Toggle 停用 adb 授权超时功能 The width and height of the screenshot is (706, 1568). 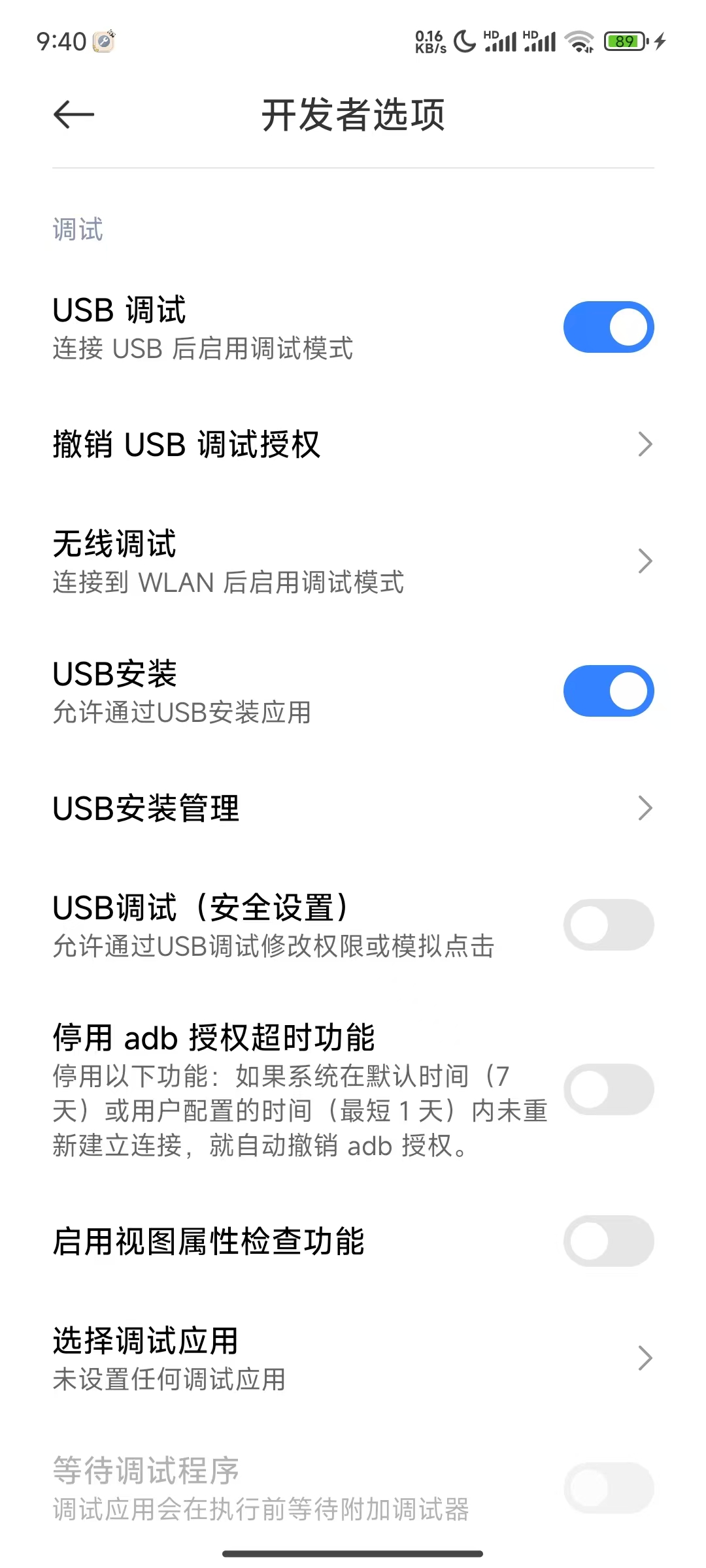(x=608, y=1089)
